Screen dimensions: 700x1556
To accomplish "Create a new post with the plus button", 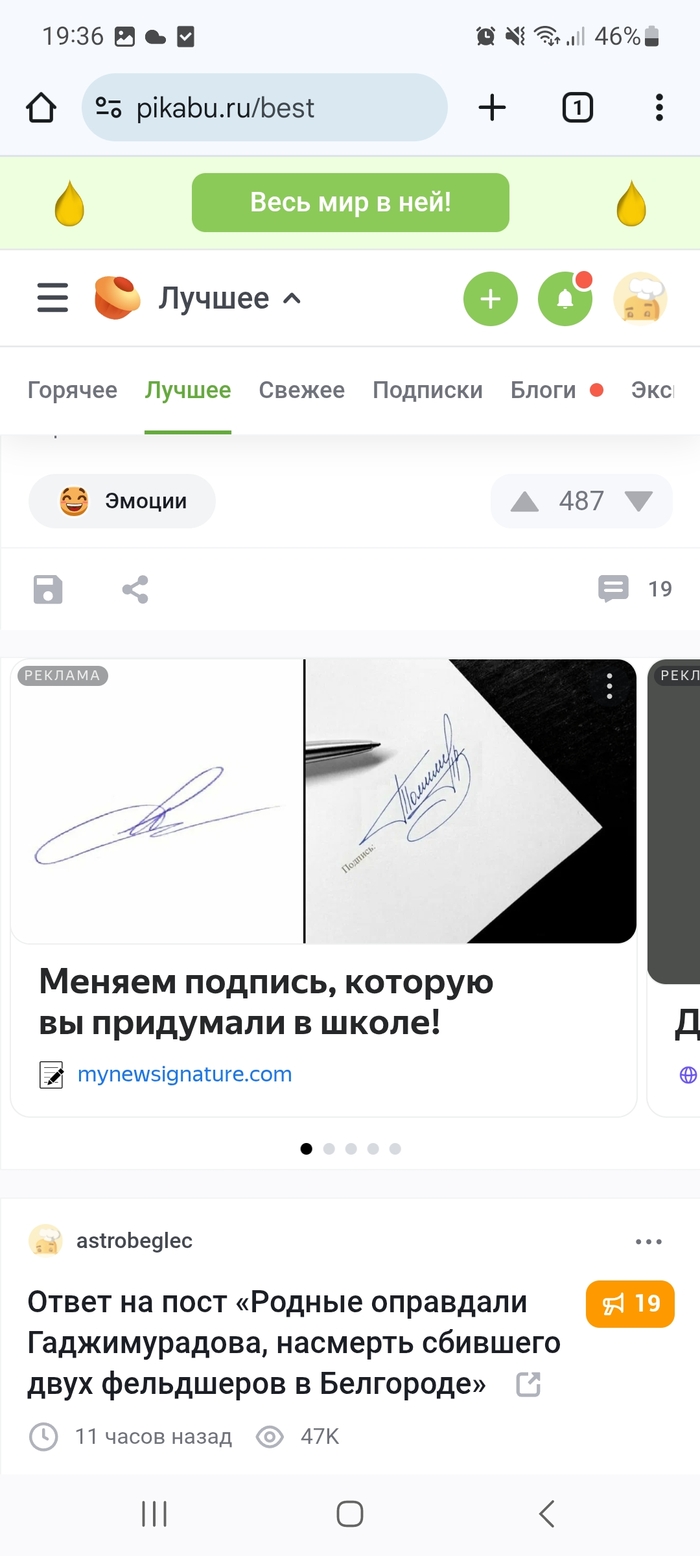I will pyautogui.click(x=490, y=298).
